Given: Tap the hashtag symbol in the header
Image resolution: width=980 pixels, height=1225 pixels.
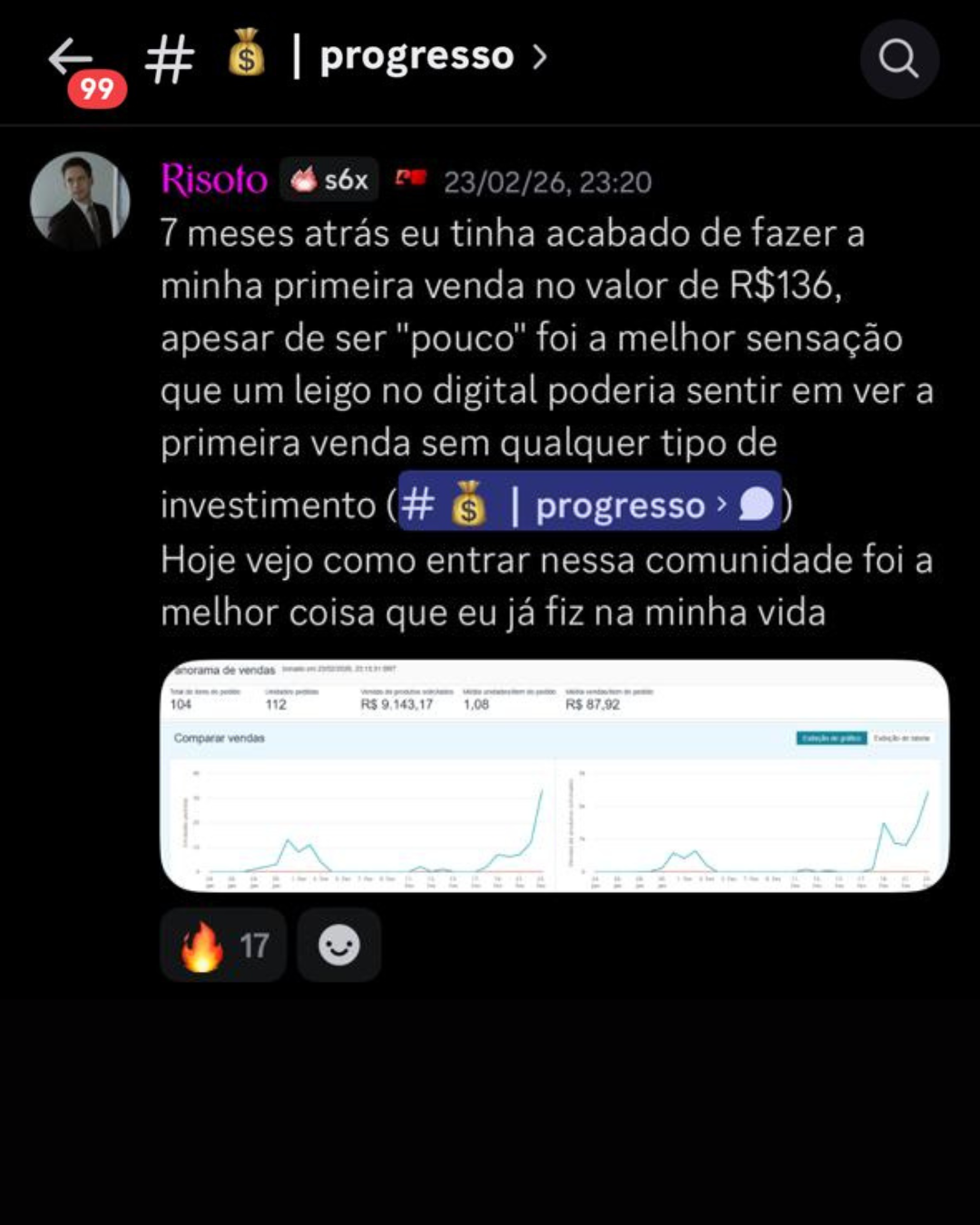Looking at the screenshot, I should point(171,58).
